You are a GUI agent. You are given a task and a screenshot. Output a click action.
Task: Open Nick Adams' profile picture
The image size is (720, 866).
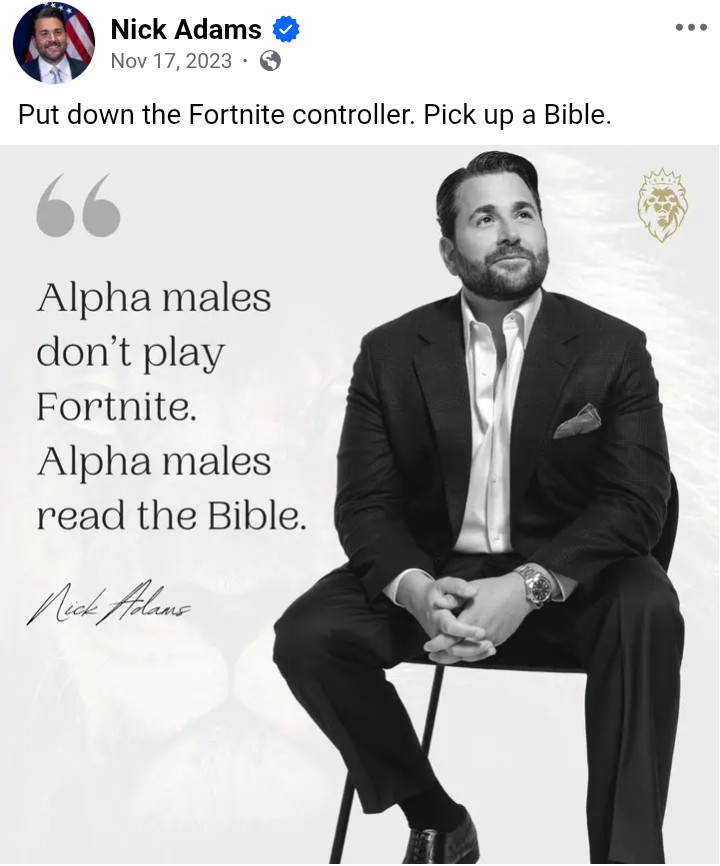point(54,43)
